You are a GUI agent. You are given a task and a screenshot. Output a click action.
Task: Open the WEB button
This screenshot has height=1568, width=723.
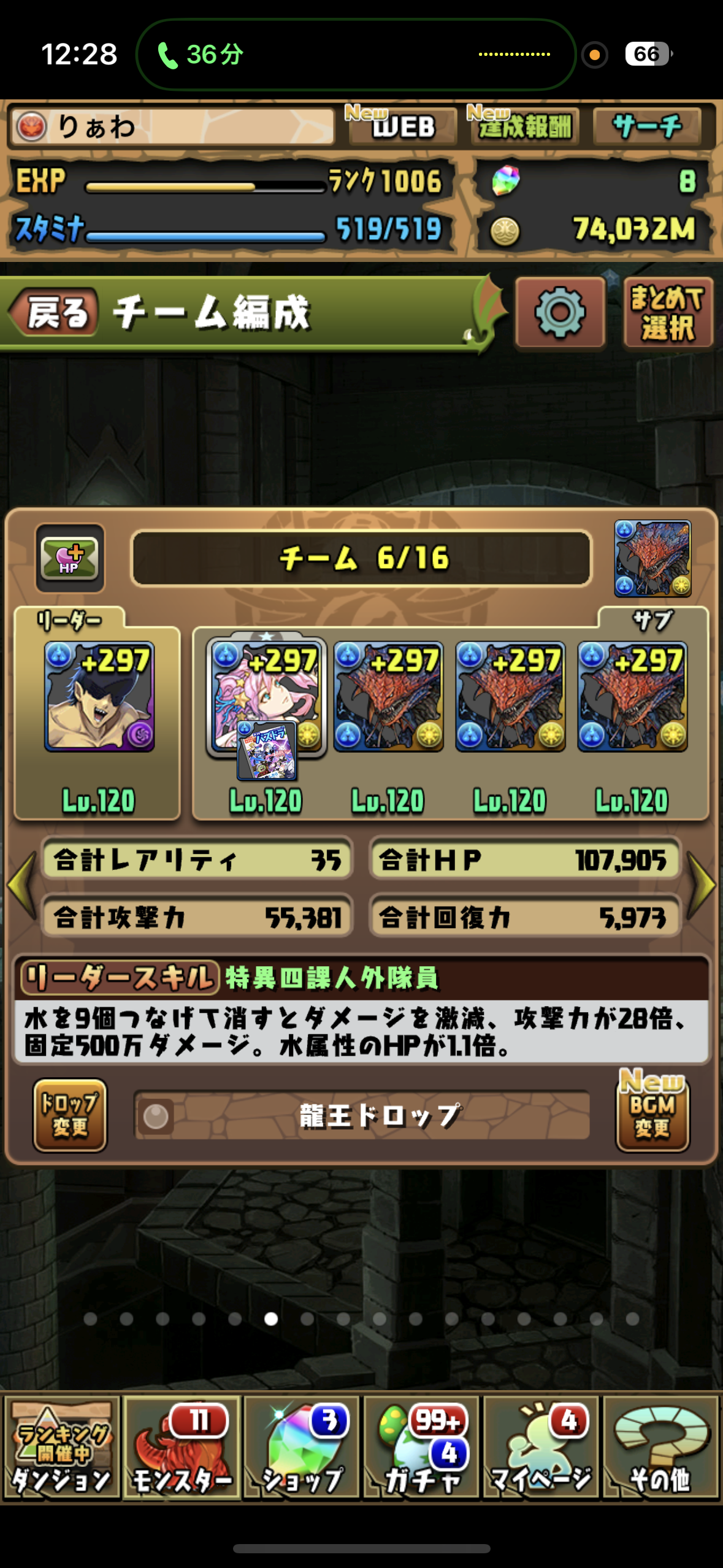[403, 126]
